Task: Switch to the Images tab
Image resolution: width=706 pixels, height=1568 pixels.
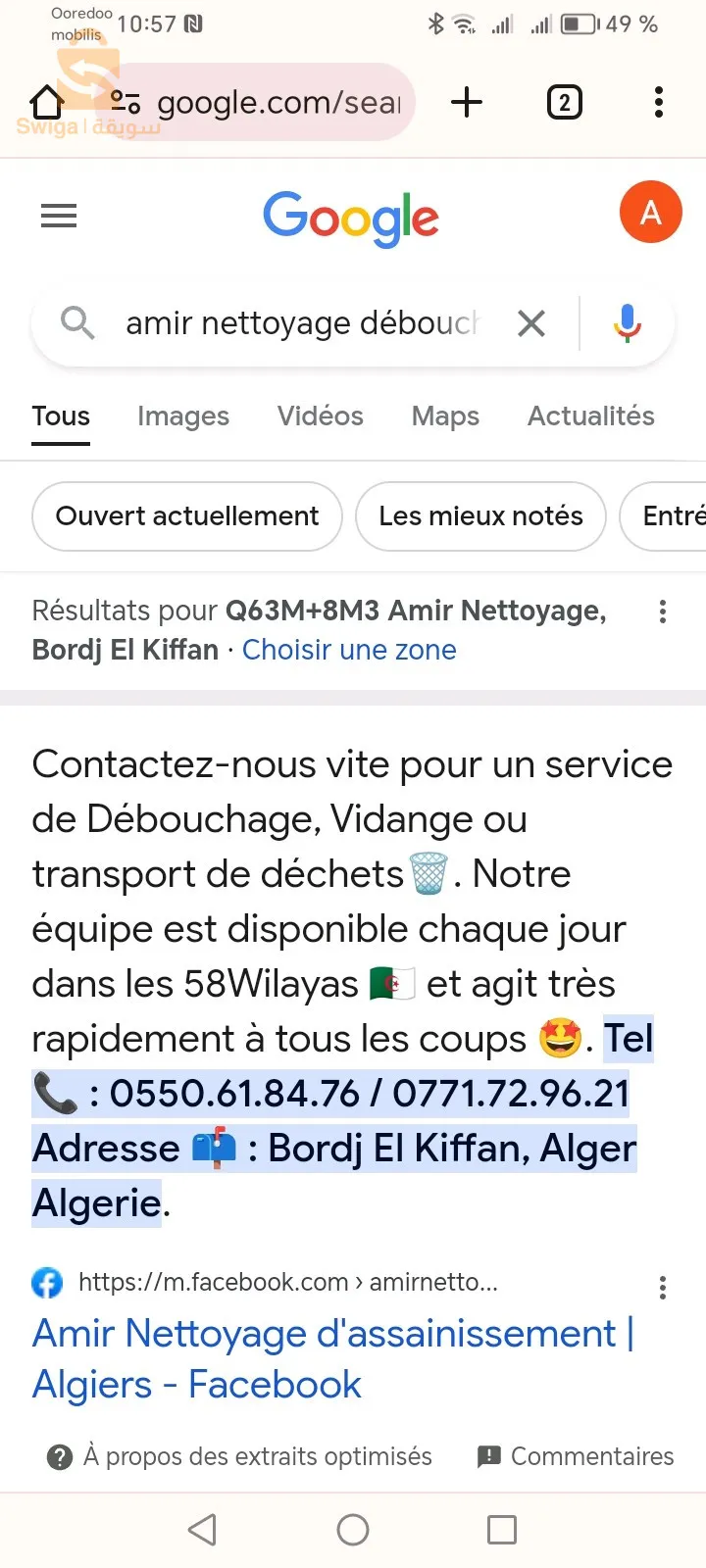Action: 182,416
